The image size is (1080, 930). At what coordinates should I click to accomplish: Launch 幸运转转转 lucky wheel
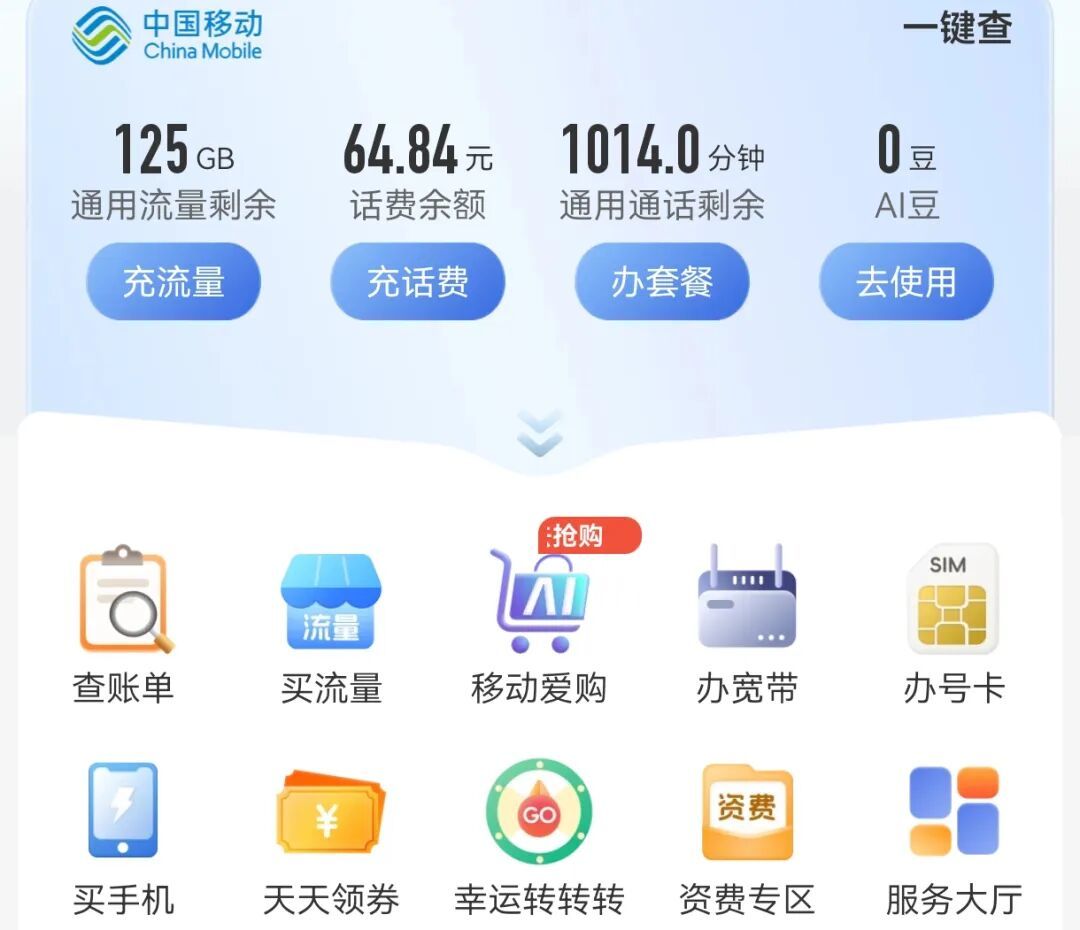pos(539,836)
